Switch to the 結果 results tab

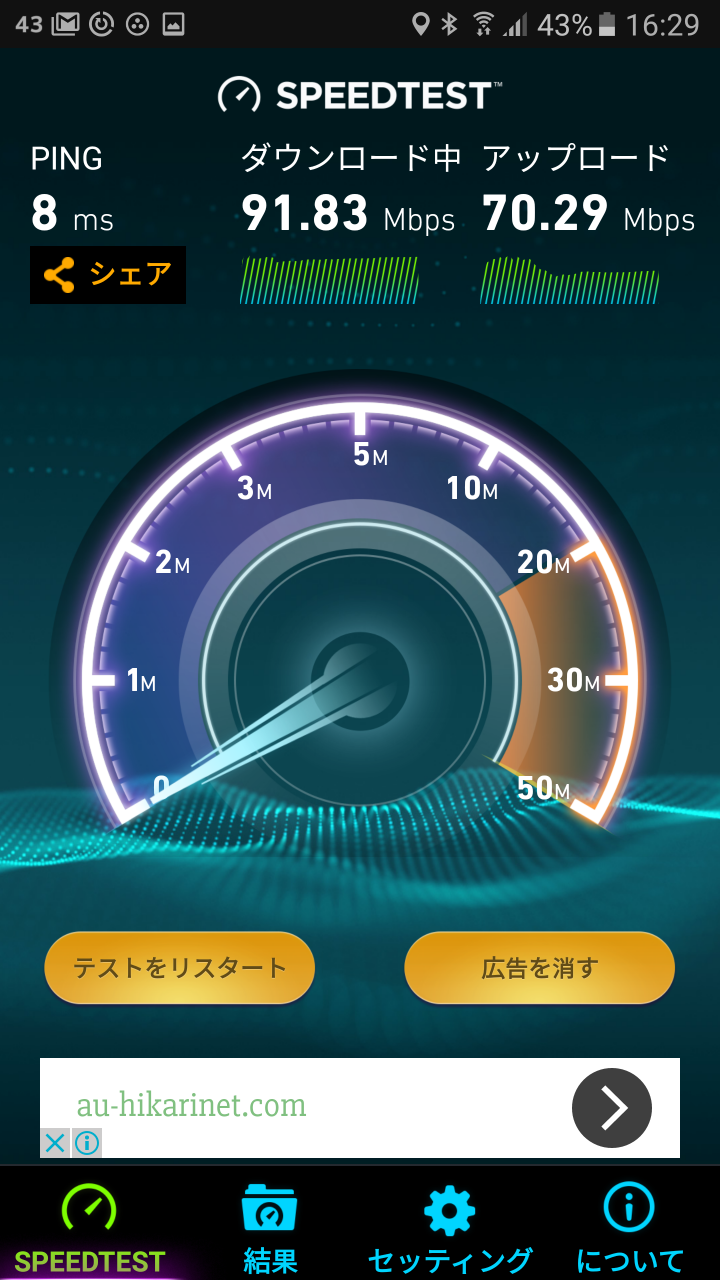pos(270,1228)
